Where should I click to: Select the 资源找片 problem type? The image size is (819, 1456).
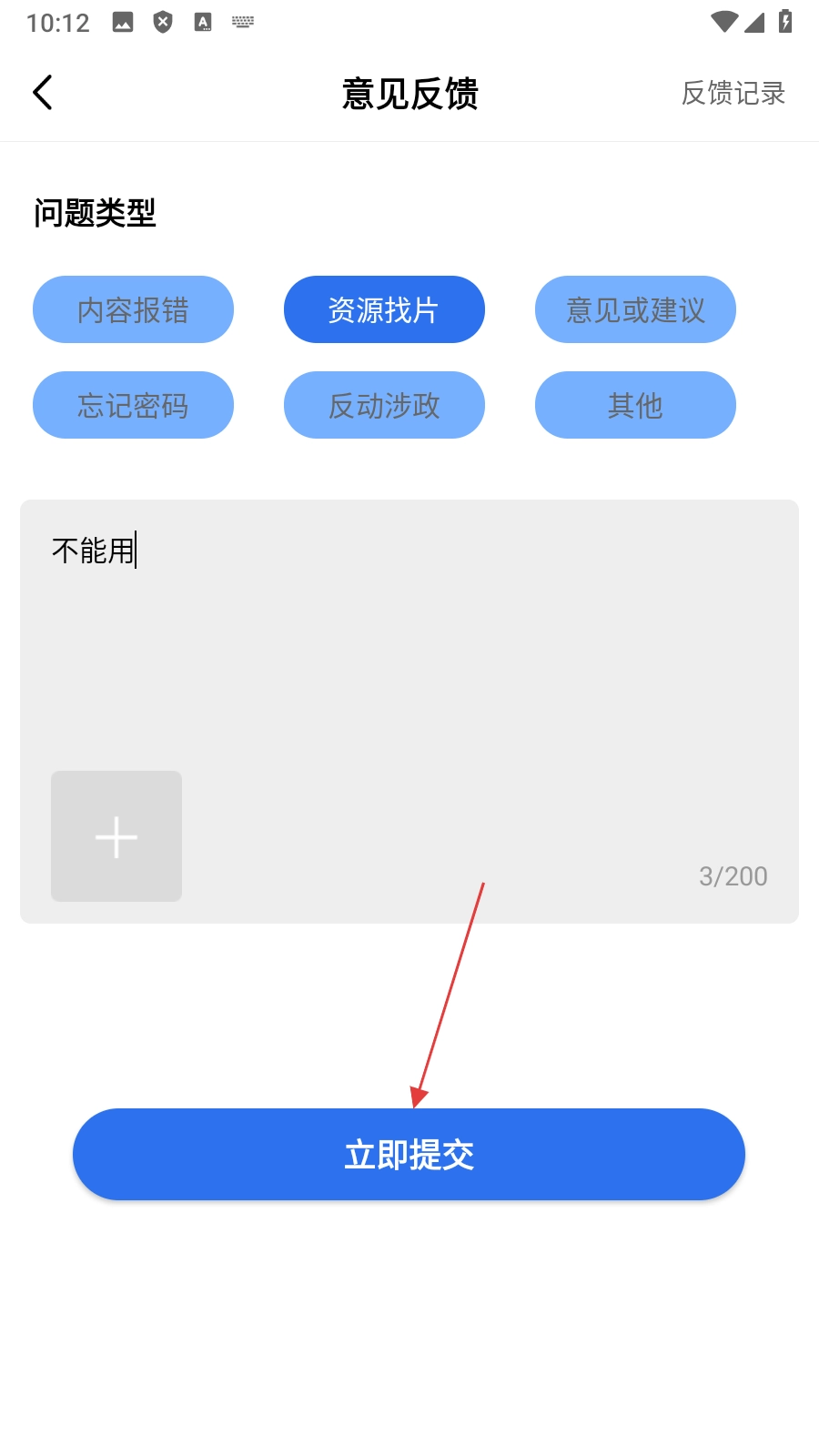[x=384, y=310]
